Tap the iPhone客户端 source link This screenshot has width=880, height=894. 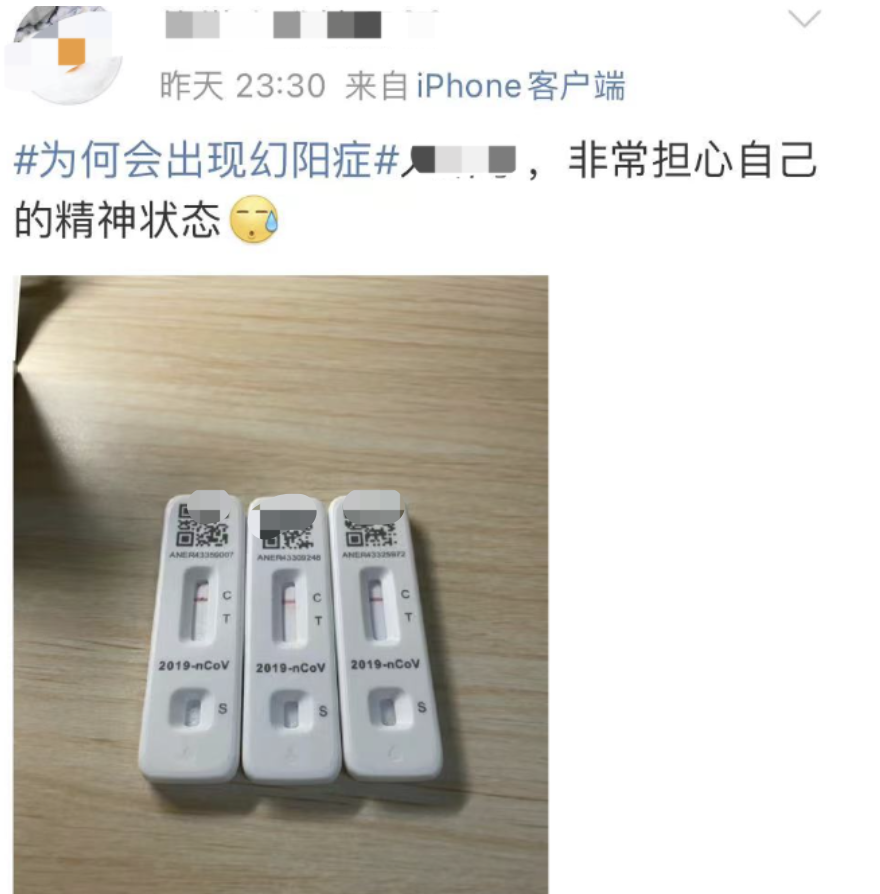click(x=520, y=87)
